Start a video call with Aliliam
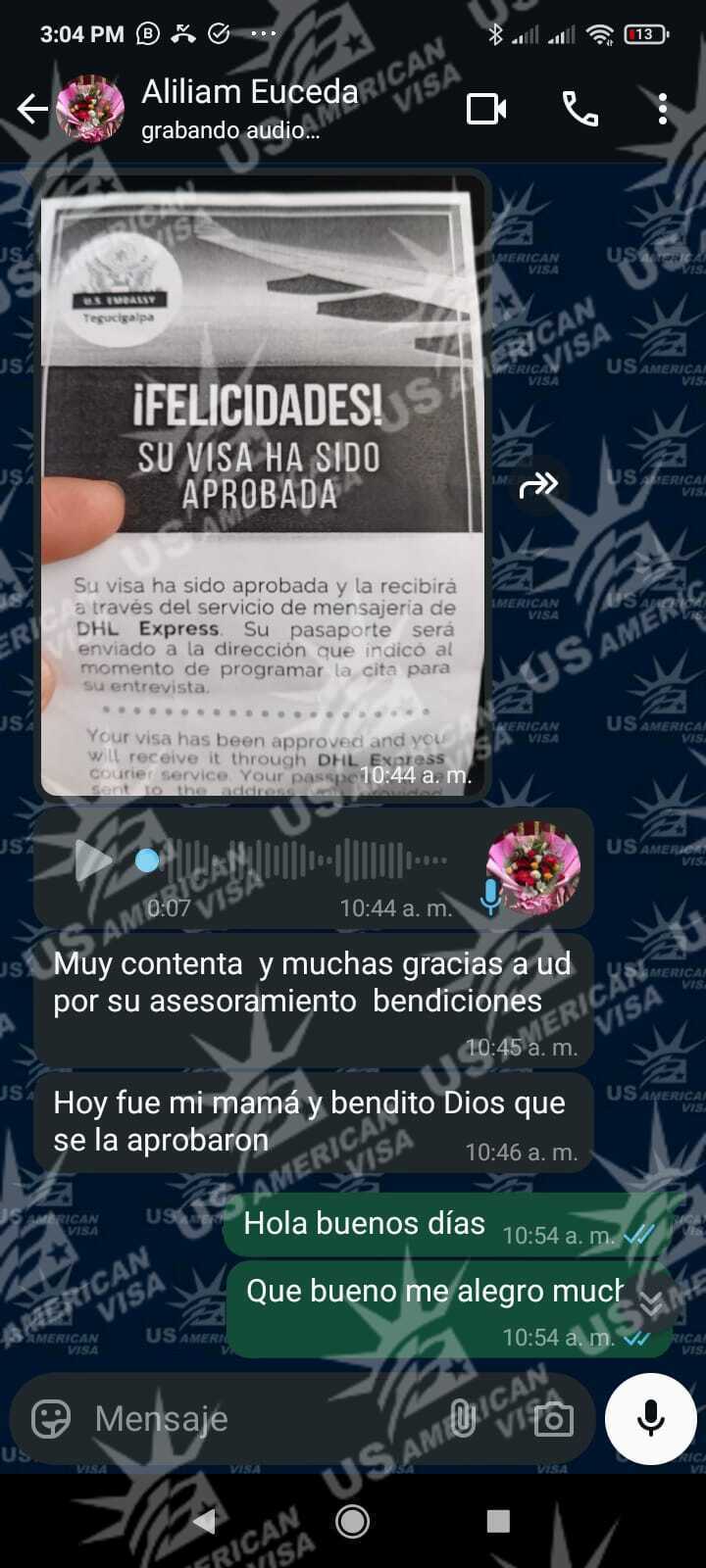Image resolution: width=706 pixels, height=1568 pixels. (x=486, y=109)
